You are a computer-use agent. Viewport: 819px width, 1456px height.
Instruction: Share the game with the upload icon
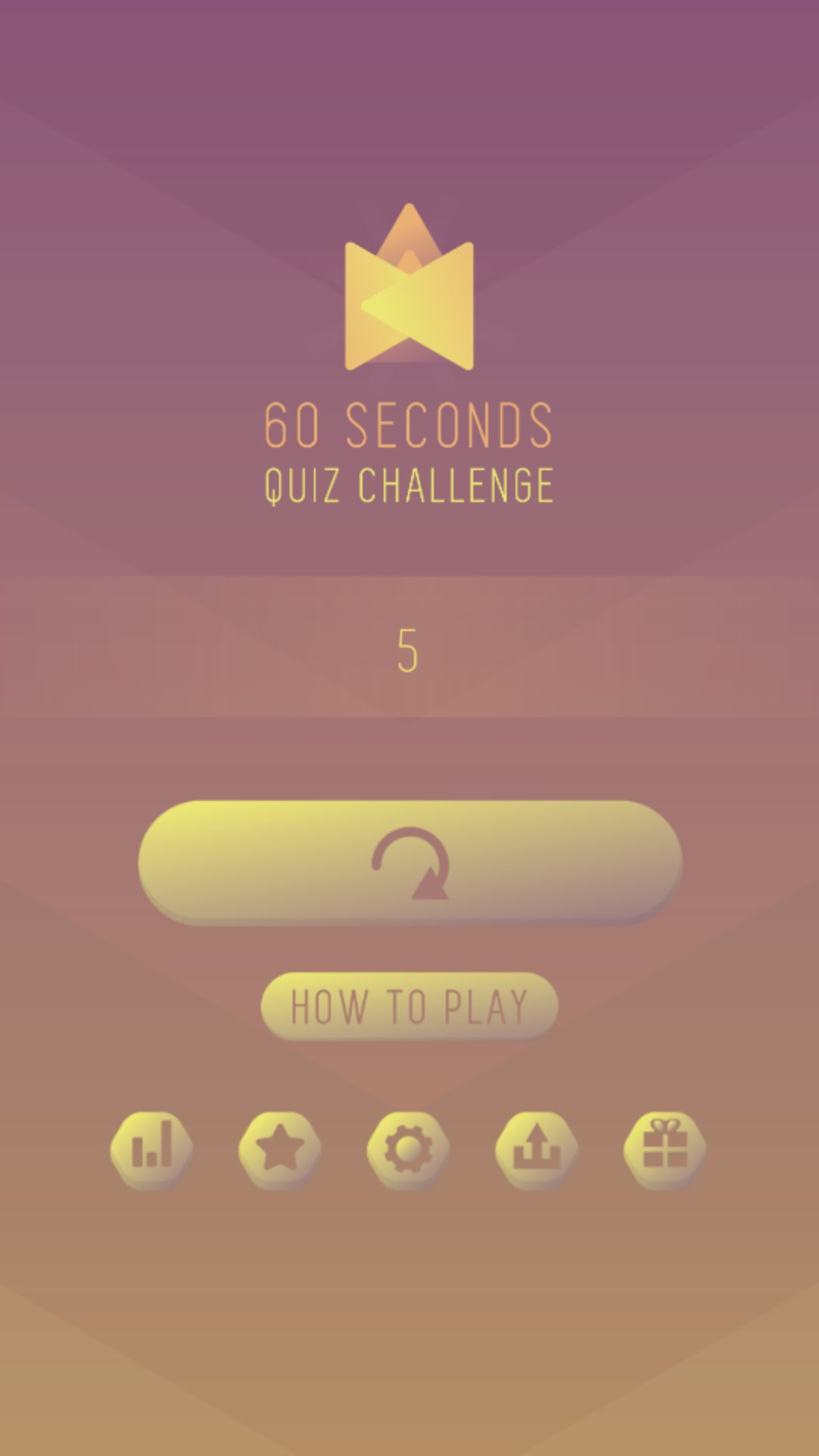click(x=537, y=1150)
